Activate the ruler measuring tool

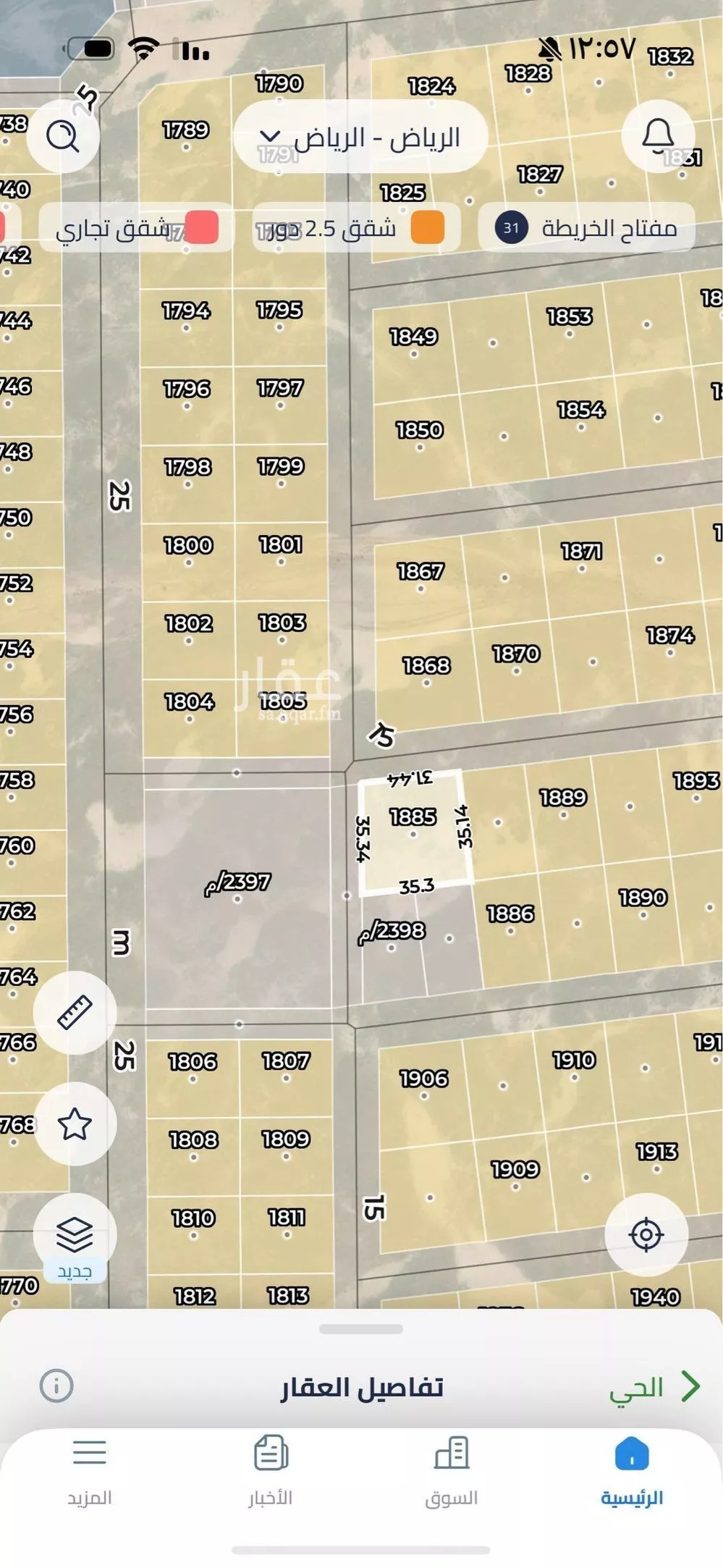click(75, 1012)
